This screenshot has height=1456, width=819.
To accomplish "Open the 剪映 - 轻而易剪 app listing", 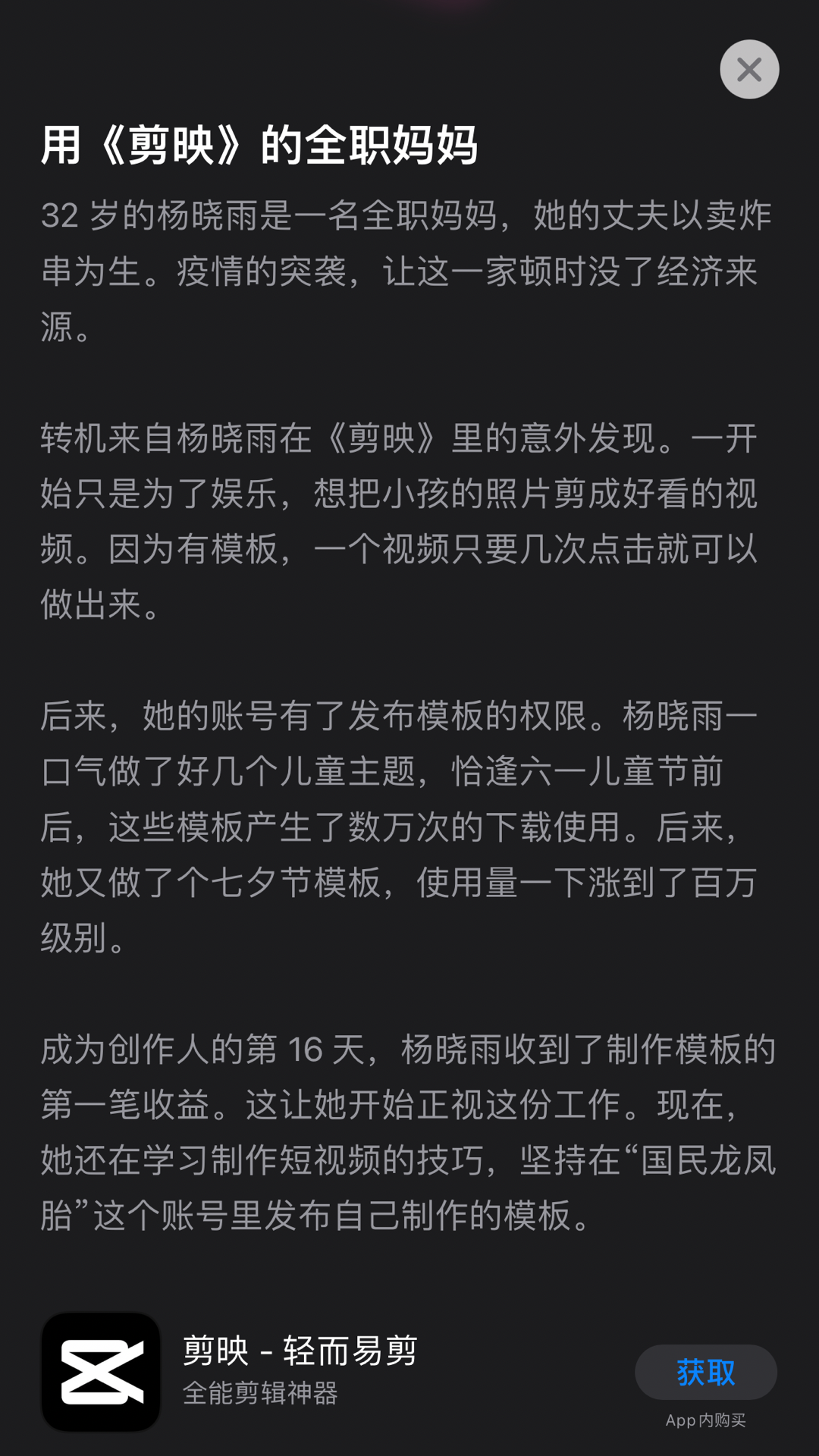I will point(300,1370).
